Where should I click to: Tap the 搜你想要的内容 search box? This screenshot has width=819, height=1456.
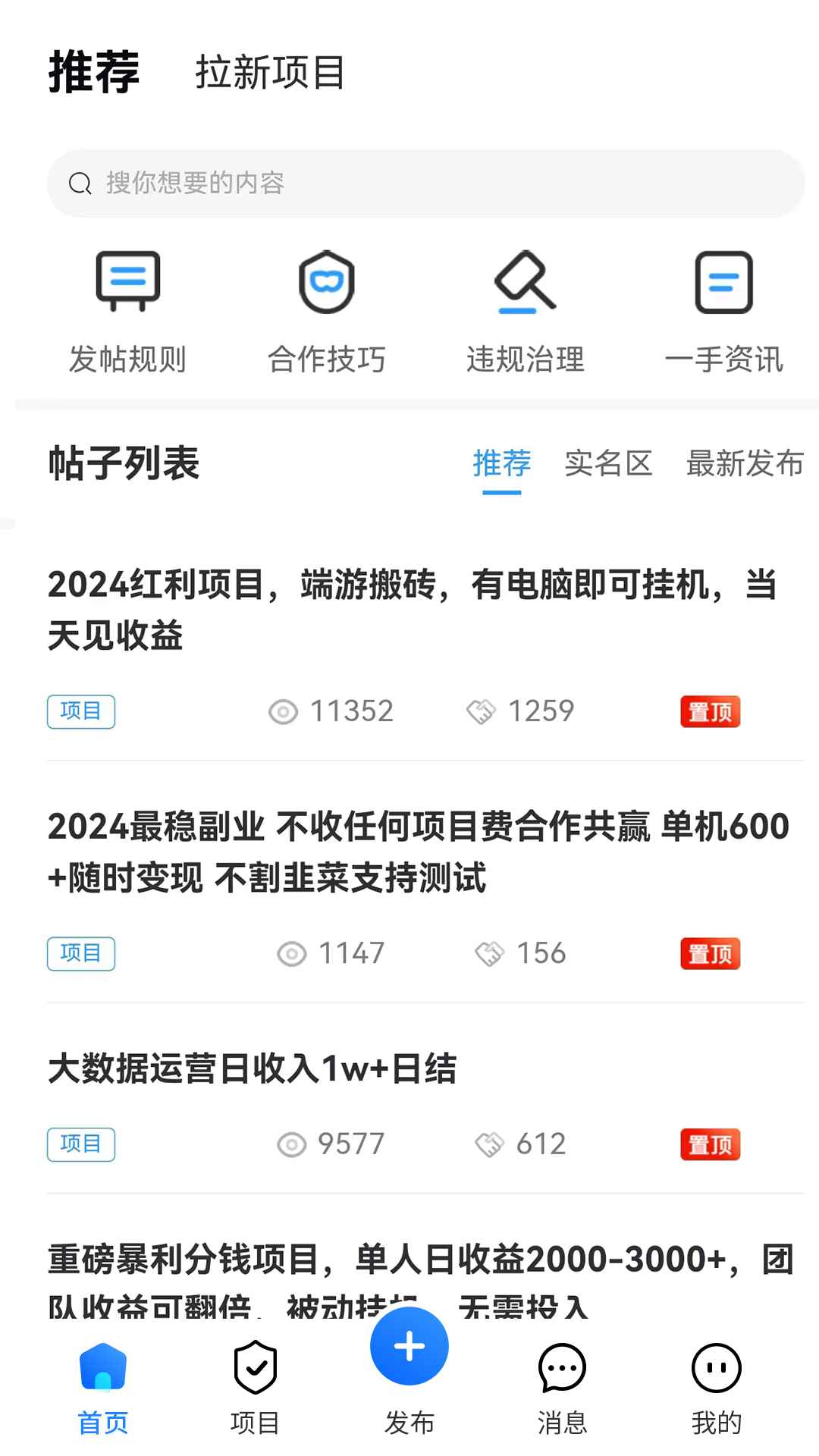[425, 184]
